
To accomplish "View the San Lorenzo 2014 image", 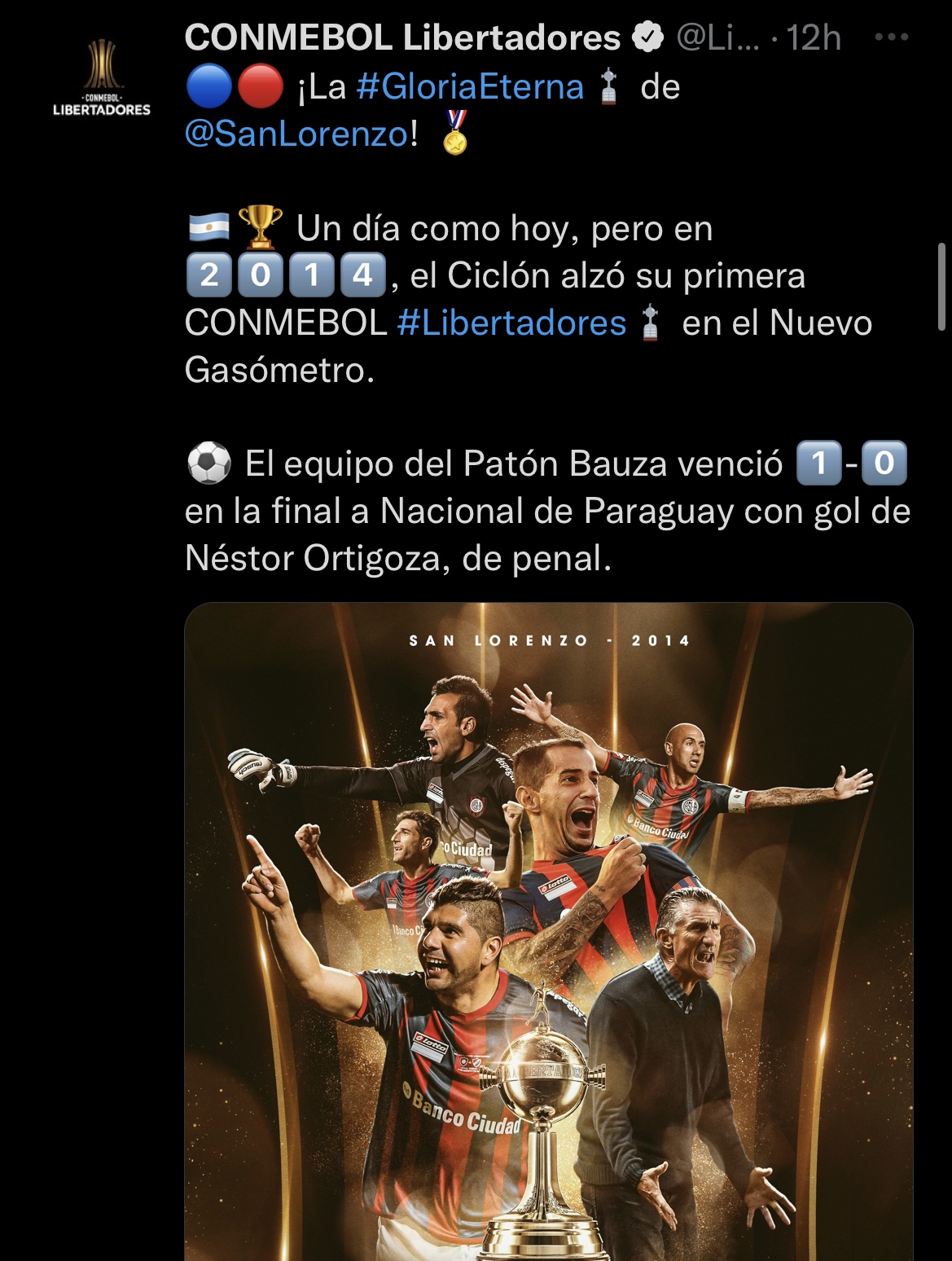I will (548, 929).
